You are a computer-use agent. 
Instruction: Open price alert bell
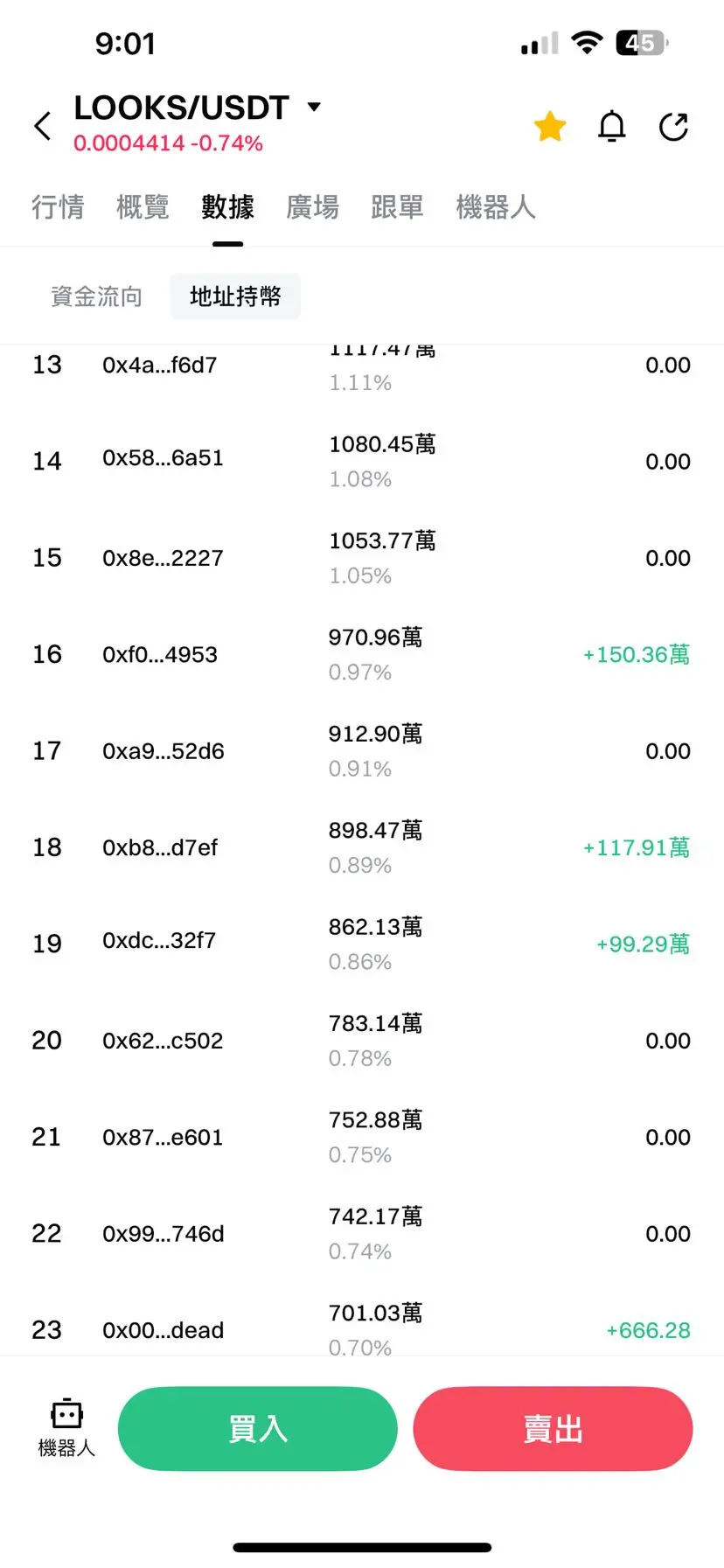click(x=612, y=127)
